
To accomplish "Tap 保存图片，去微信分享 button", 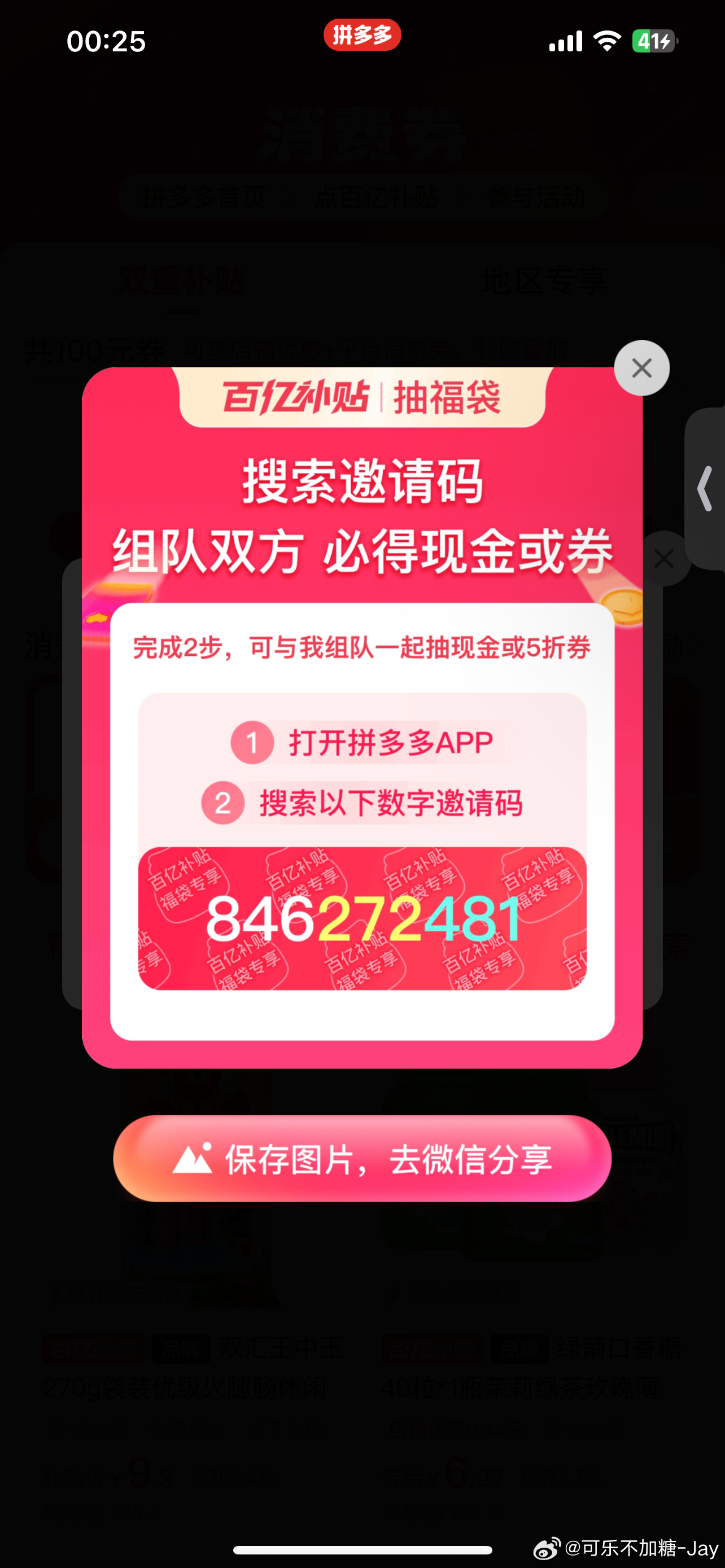I will click(x=362, y=1158).
